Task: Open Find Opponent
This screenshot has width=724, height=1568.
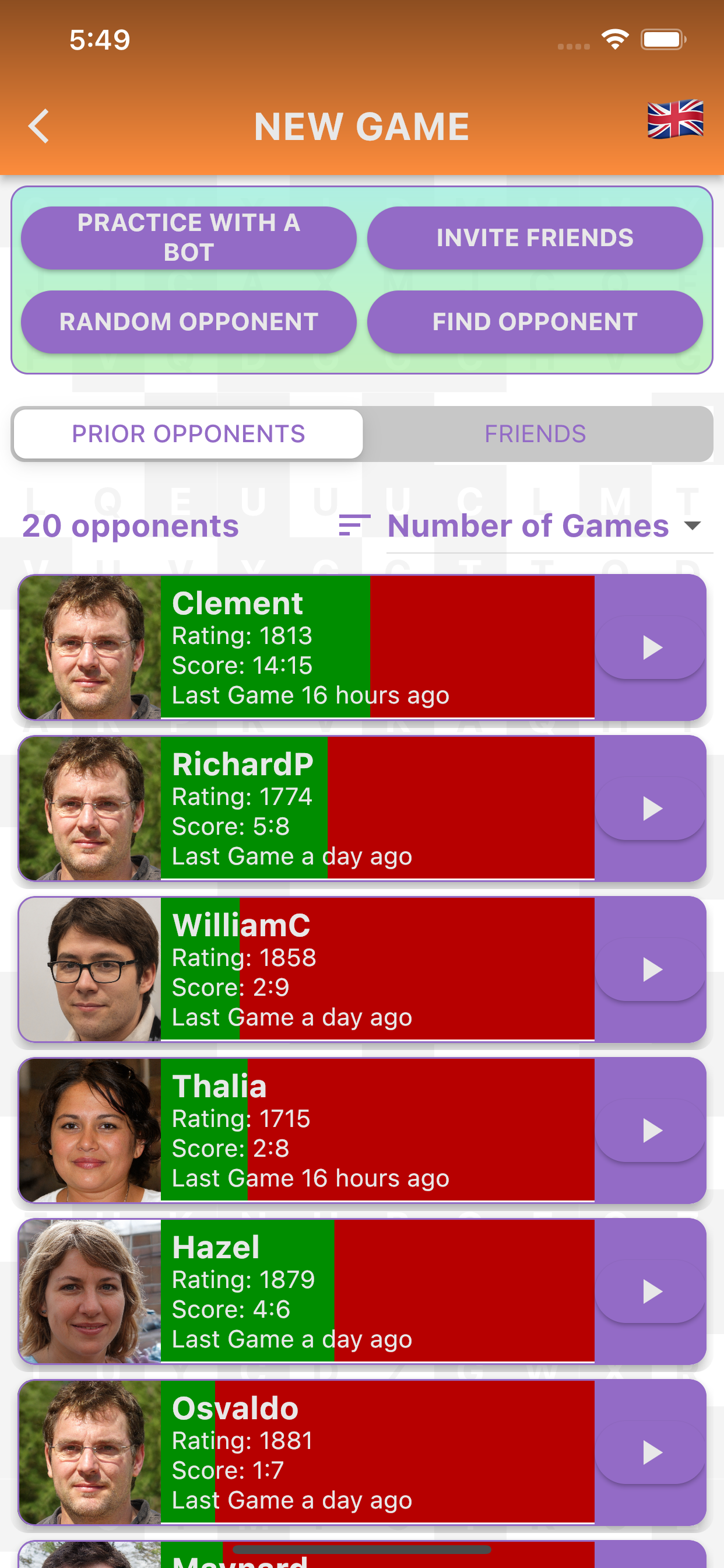Action: [534, 321]
